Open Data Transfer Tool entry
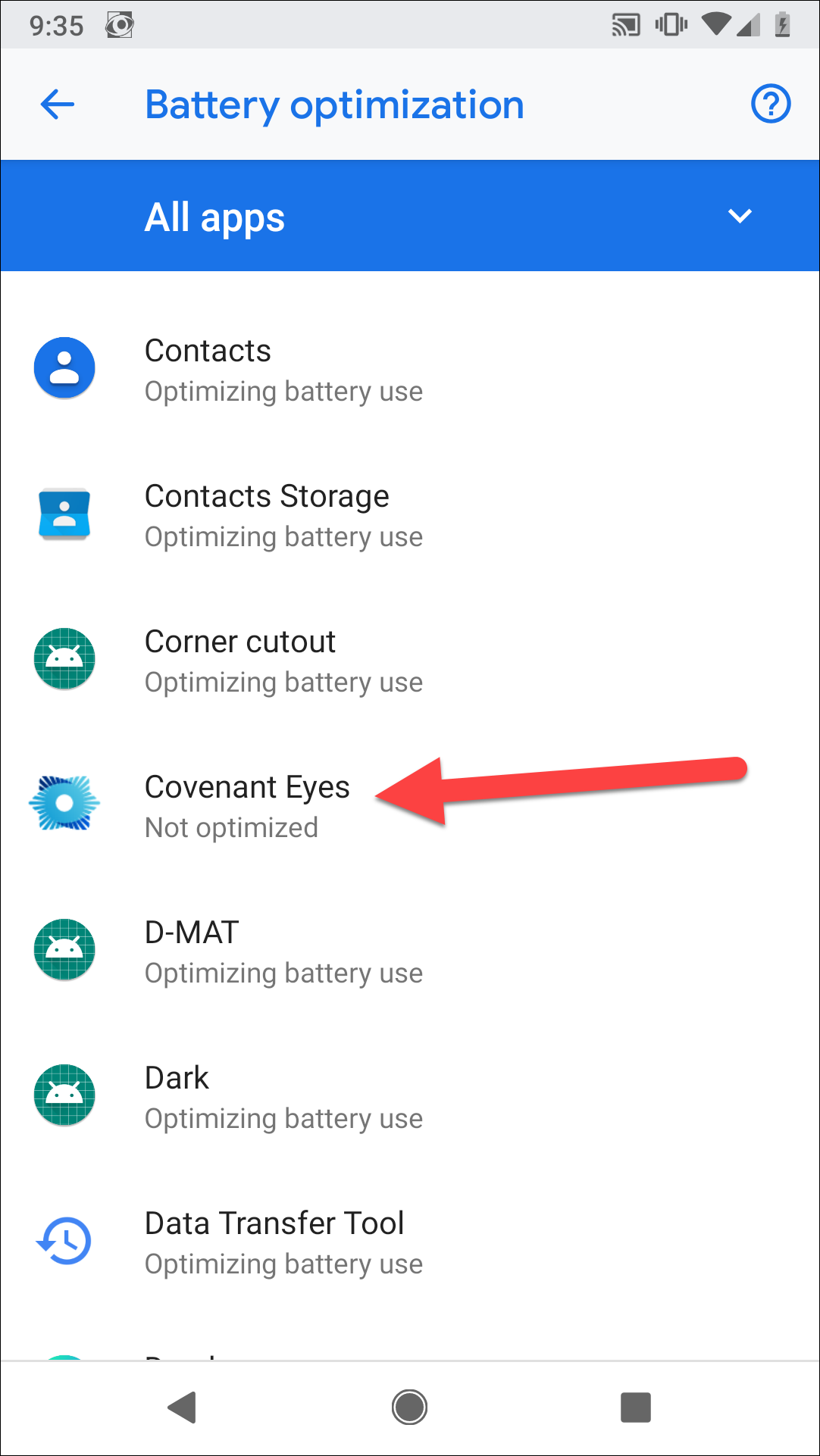This screenshot has width=820, height=1456. click(410, 1242)
